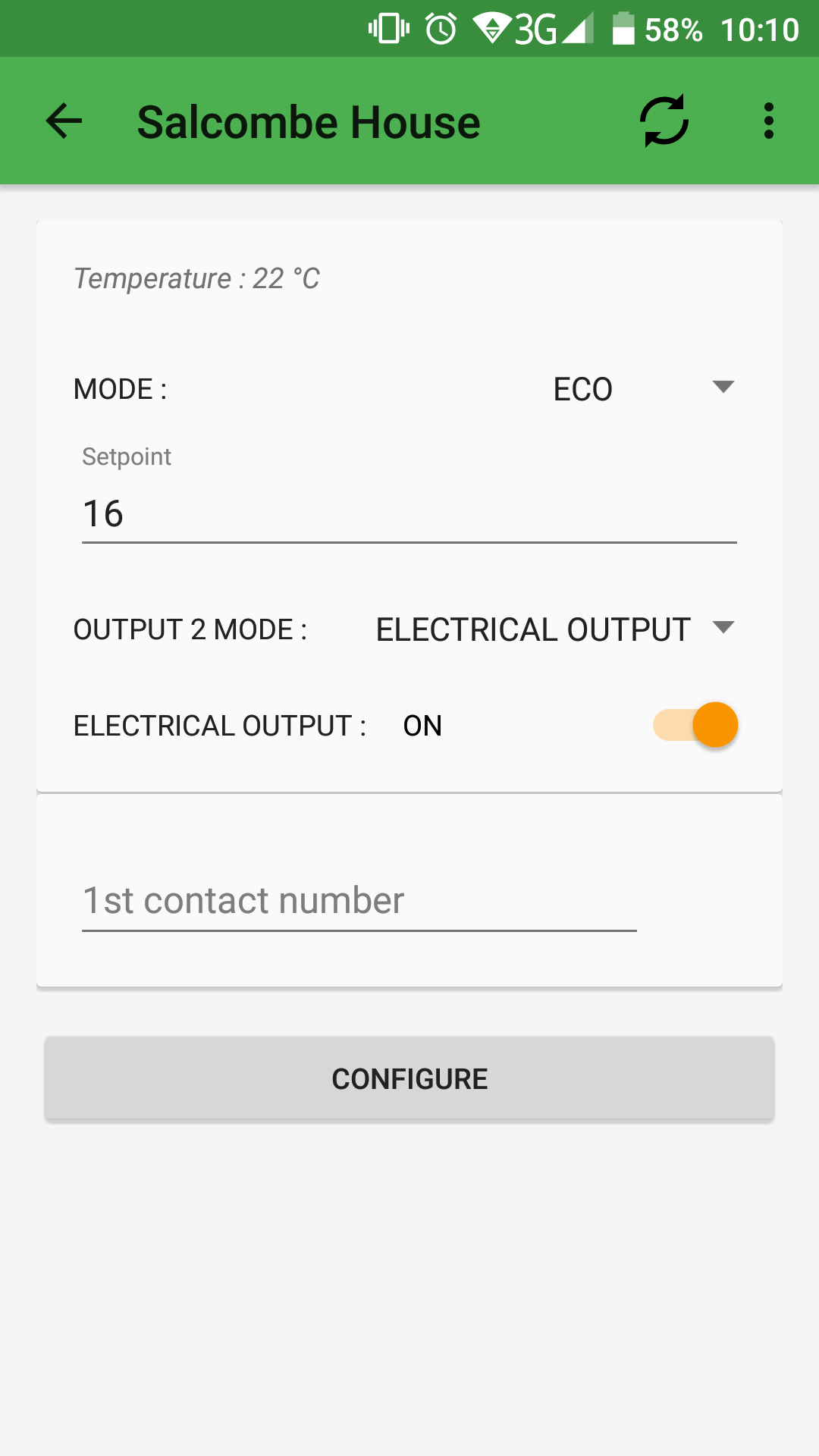Go back with the arrow icon
The width and height of the screenshot is (819, 1456).
click(x=64, y=121)
